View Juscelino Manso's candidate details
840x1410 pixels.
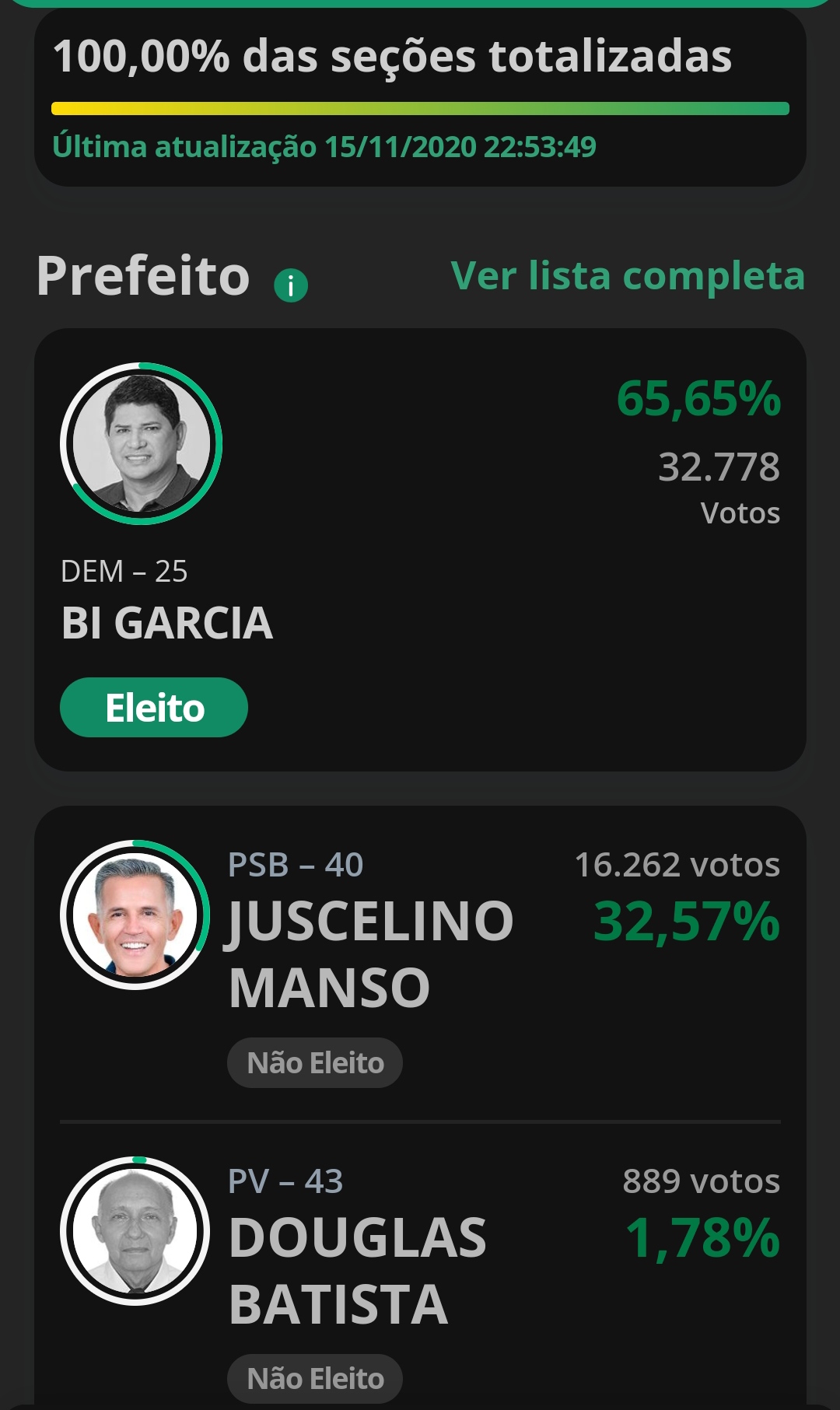(x=420, y=964)
